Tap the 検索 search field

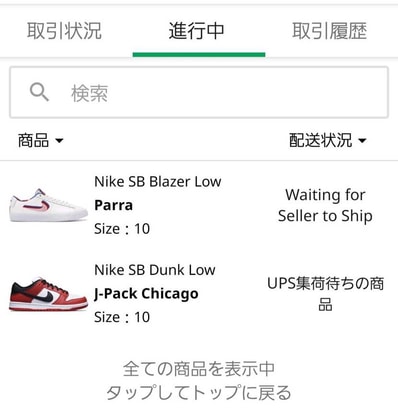(199, 93)
